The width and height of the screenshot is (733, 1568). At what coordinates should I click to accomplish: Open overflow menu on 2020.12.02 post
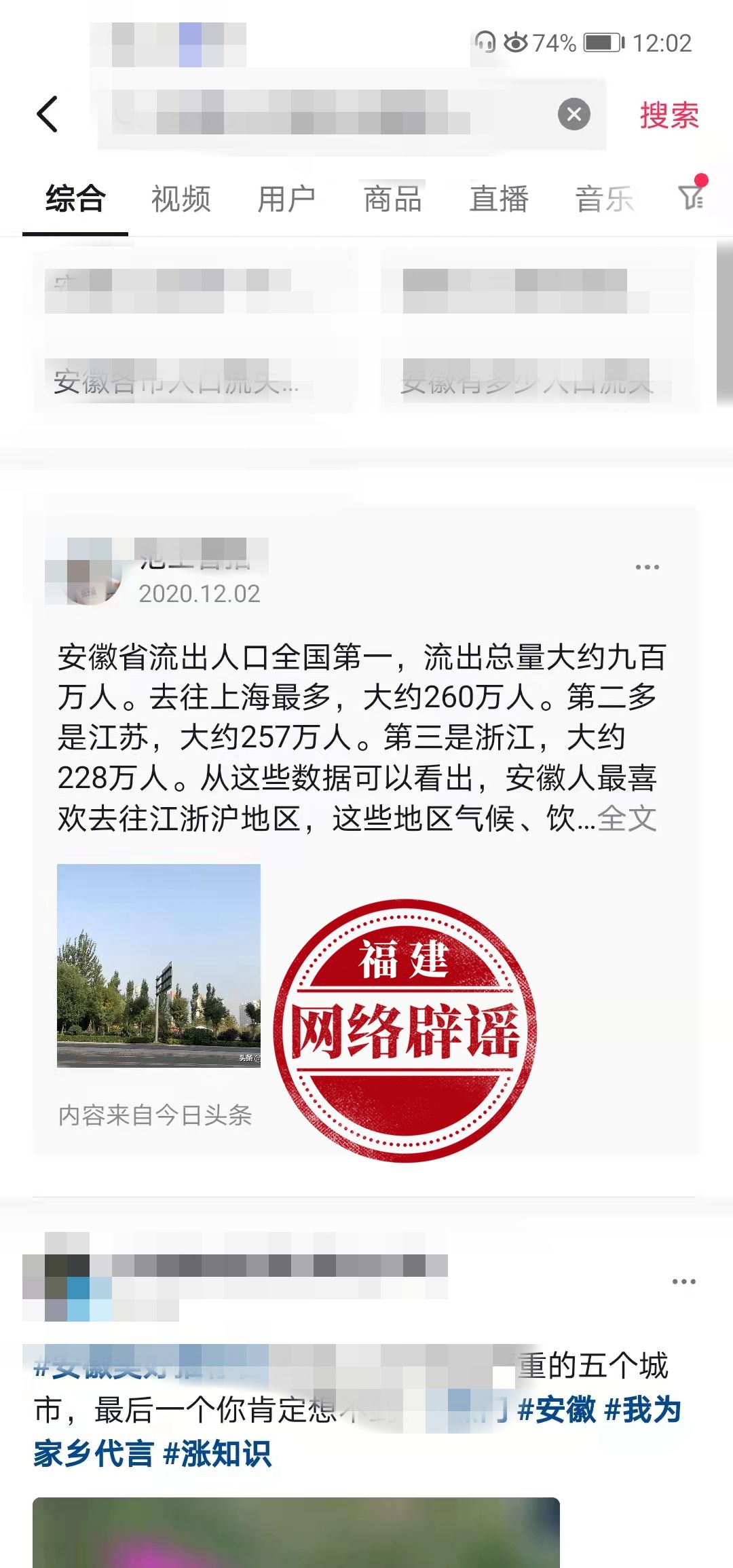point(647,567)
